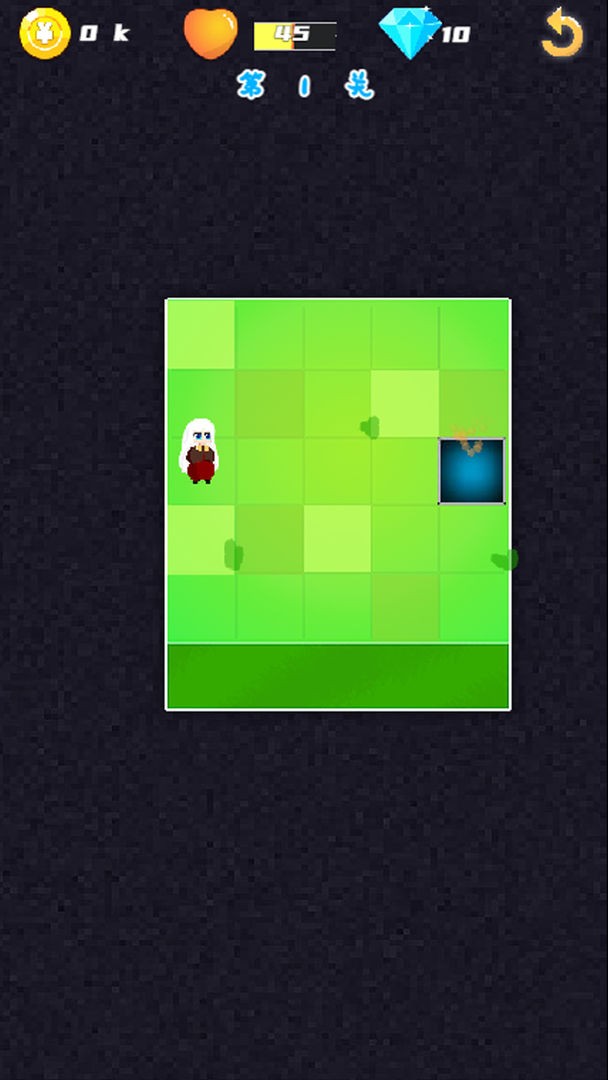Tap the orange undo arrow icon

(x=562, y=34)
